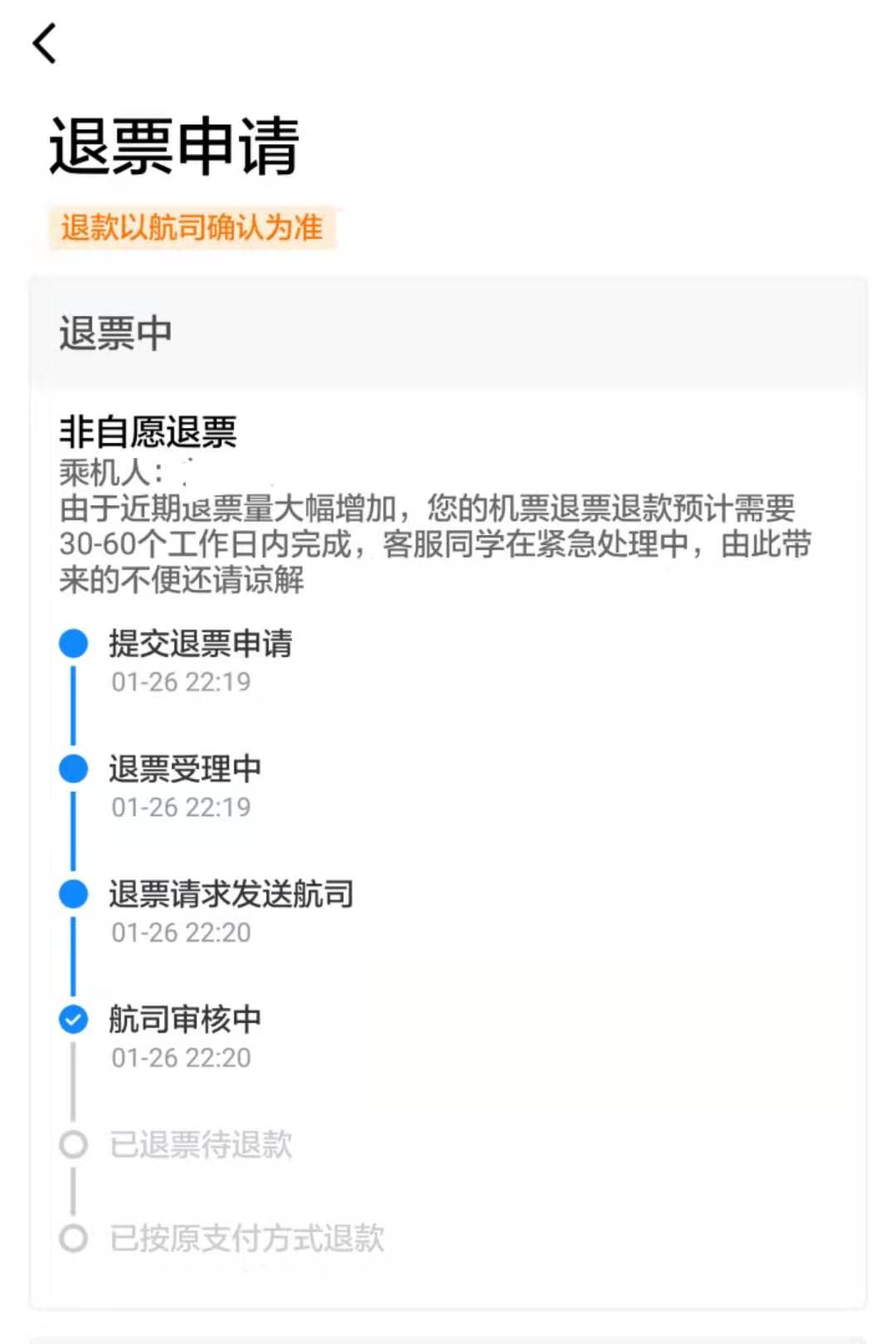The width and height of the screenshot is (896, 1344).
Task: Tap the blue dot beside 提交退票申请
Action: (x=74, y=642)
